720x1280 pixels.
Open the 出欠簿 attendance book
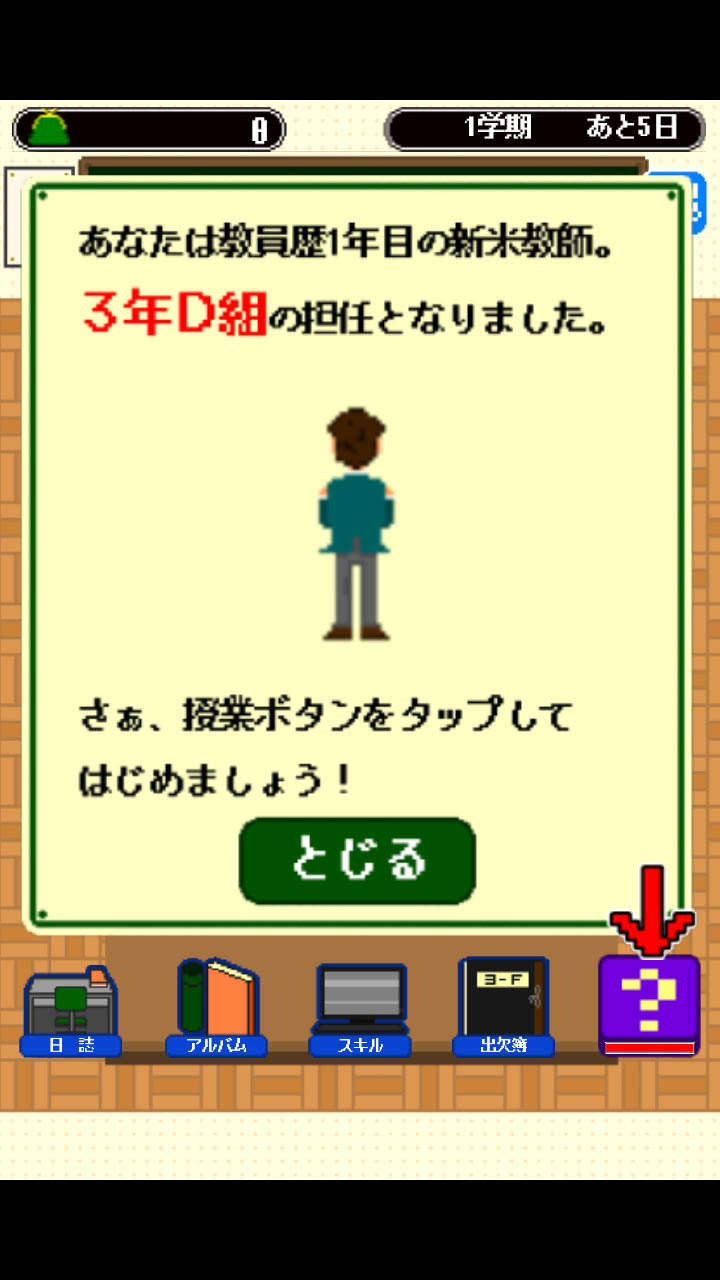point(503,1008)
